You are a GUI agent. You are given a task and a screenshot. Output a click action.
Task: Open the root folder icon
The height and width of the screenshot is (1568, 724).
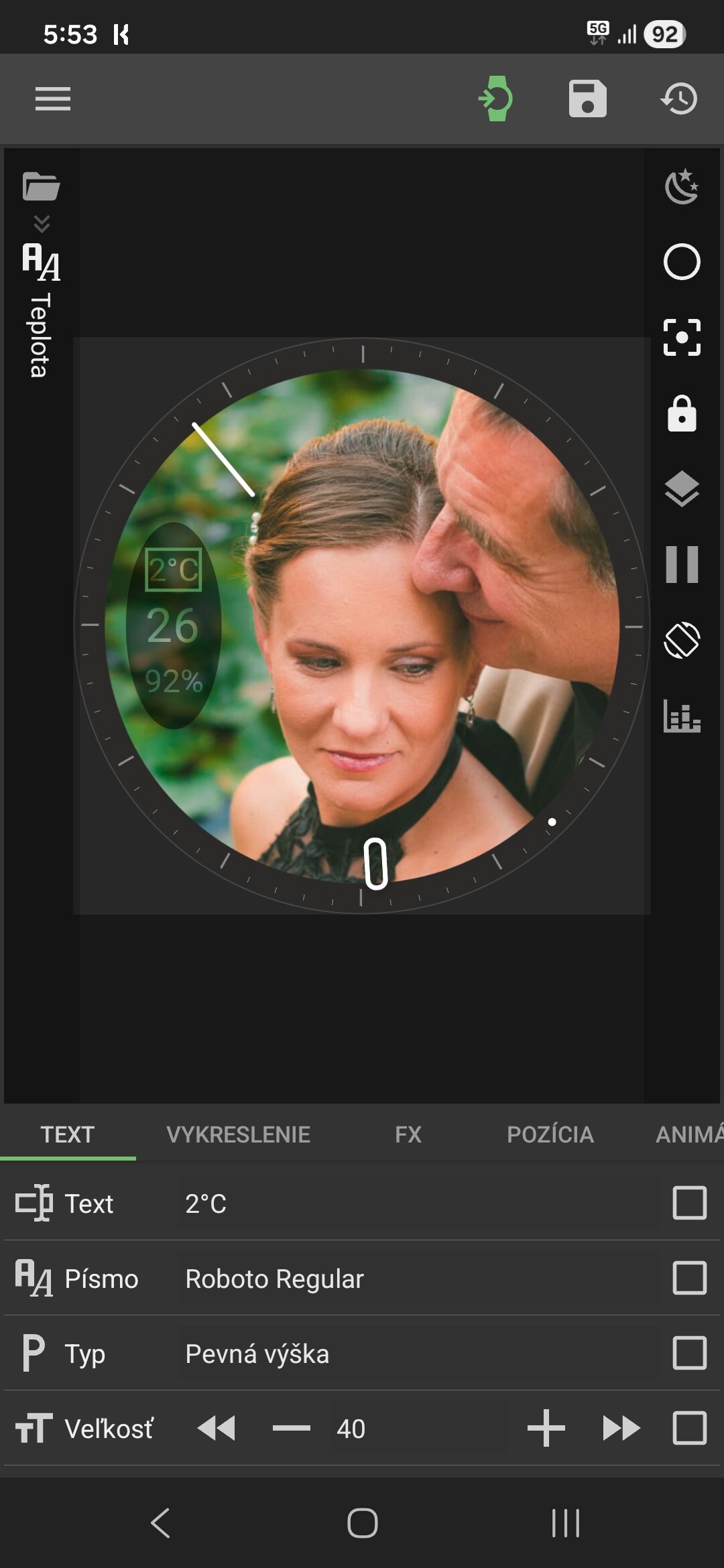click(x=41, y=187)
